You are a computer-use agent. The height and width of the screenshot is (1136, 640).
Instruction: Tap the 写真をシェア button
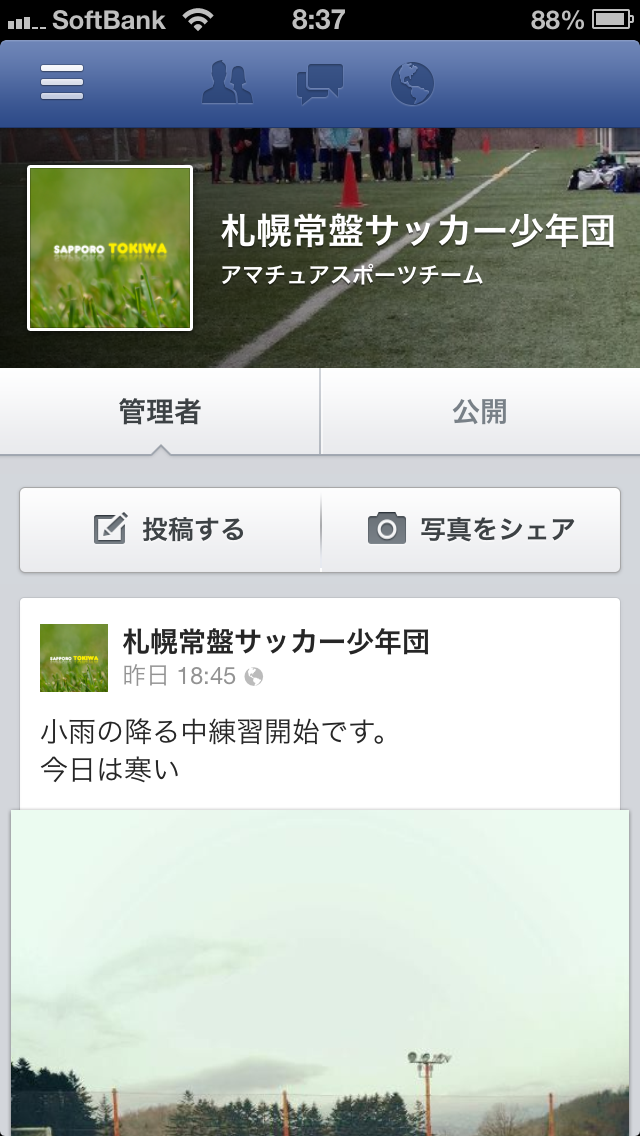tap(471, 529)
